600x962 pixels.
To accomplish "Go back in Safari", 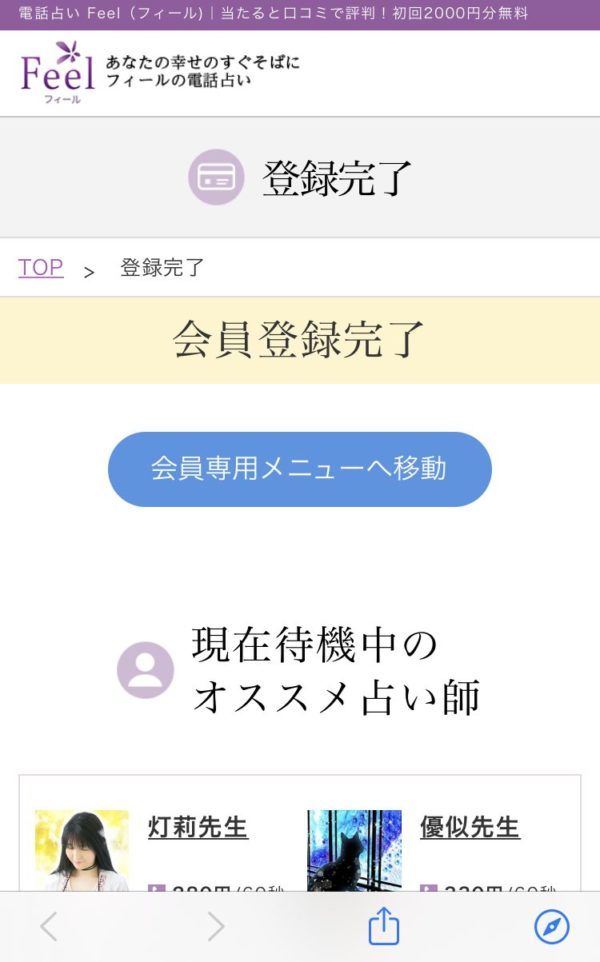I will (x=48, y=927).
